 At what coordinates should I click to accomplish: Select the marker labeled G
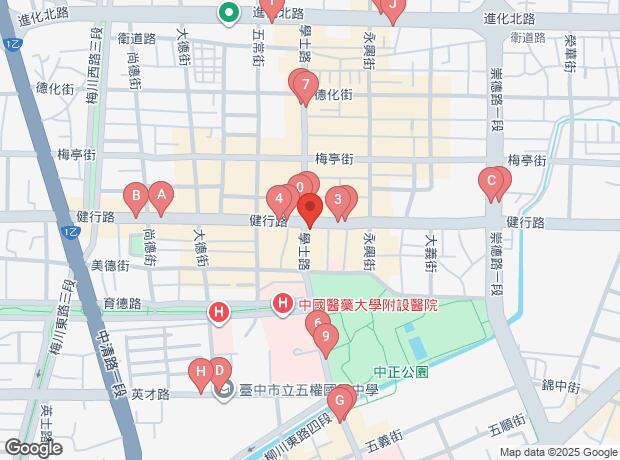coord(340,402)
